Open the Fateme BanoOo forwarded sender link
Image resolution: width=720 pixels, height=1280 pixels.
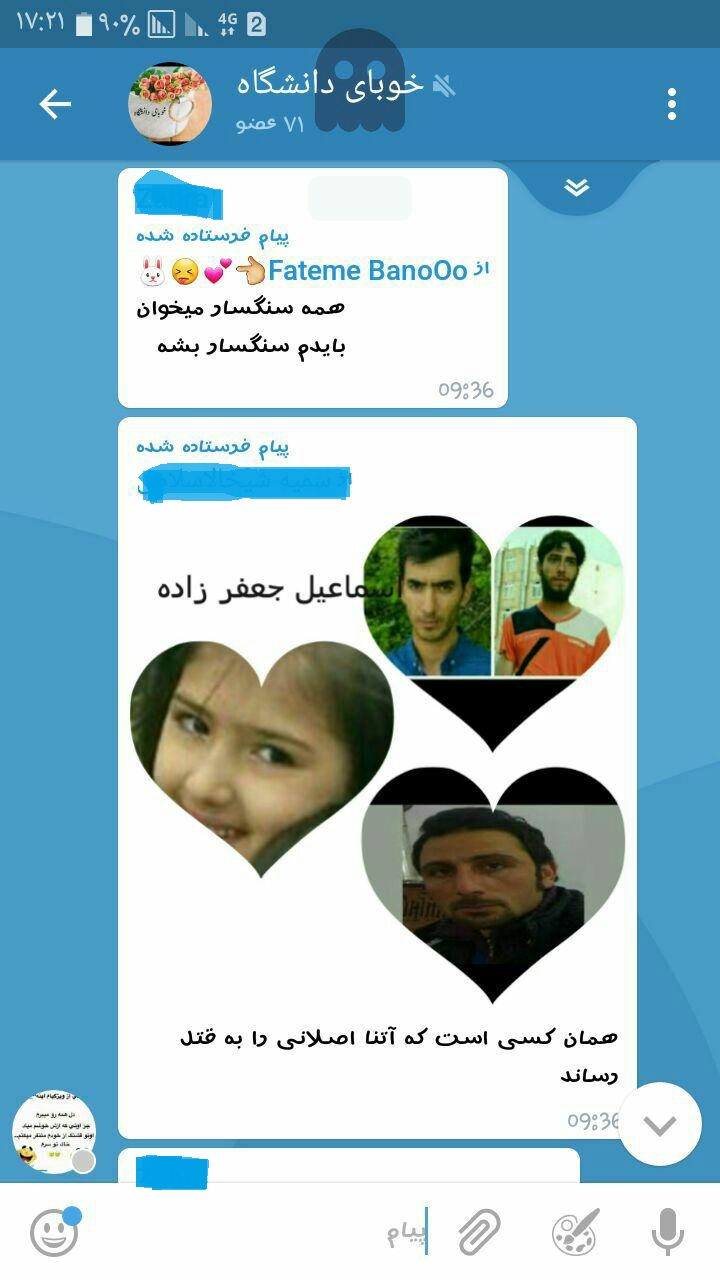point(367,270)
